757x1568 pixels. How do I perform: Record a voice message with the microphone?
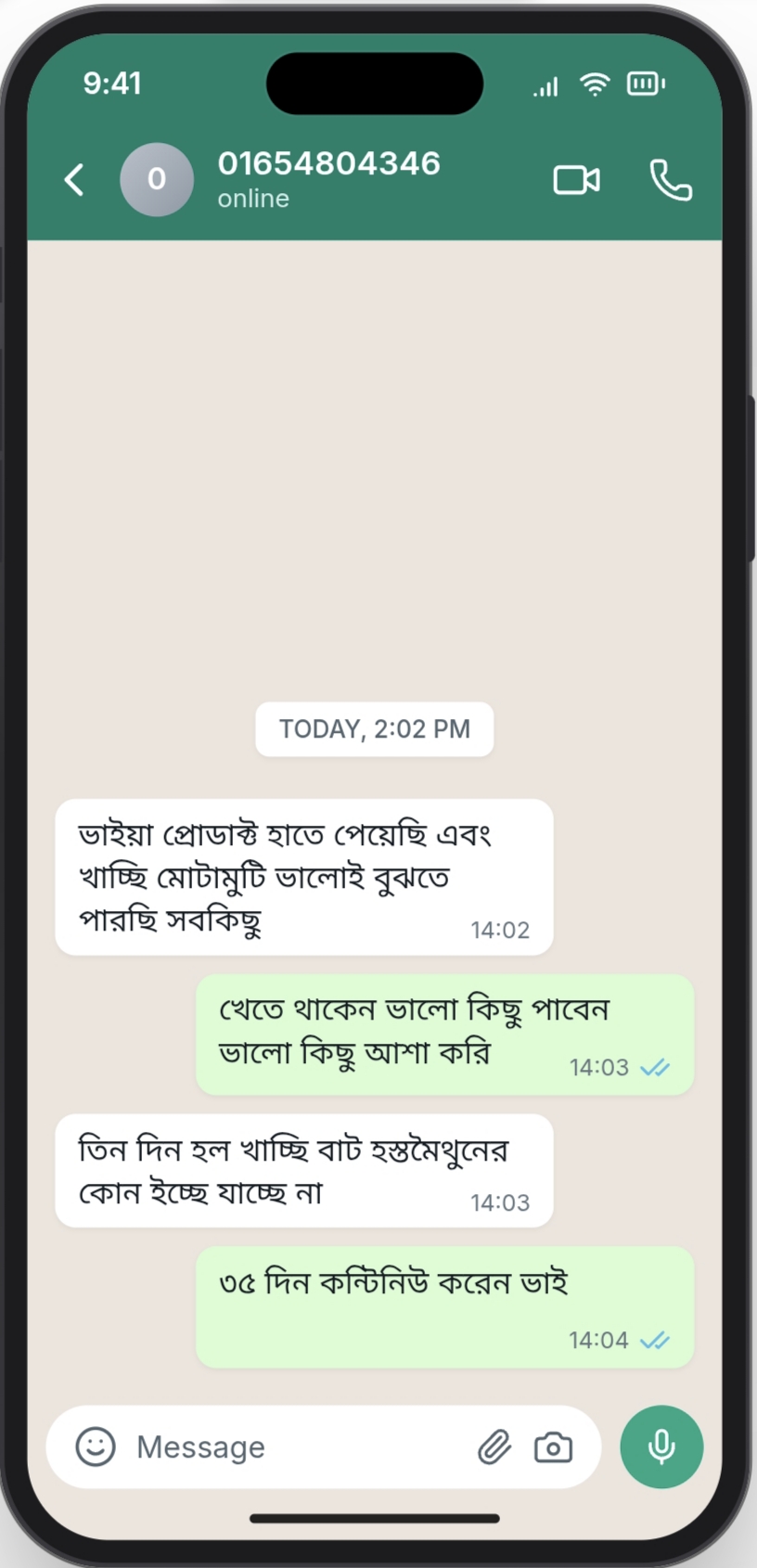pyautogui.click(x=661, y=1446)
